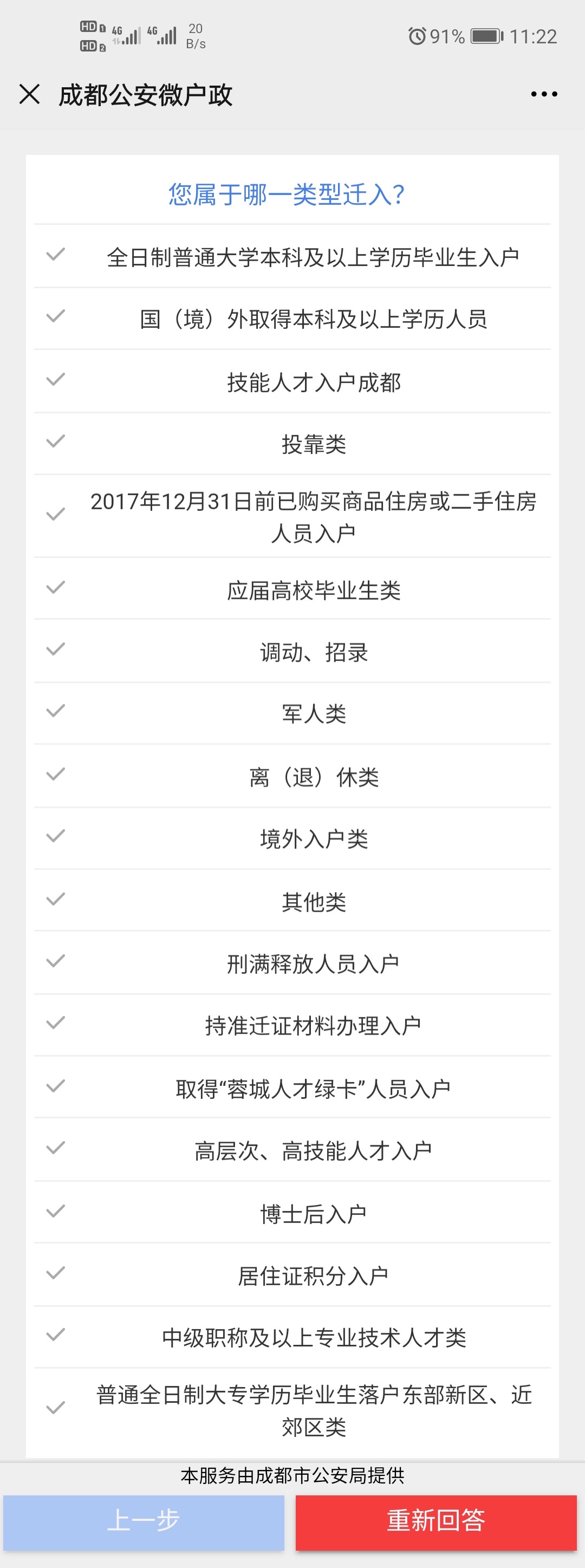
Task: Select 调动、招录 option
Action: pyautogui.click(x=313, y=652)
